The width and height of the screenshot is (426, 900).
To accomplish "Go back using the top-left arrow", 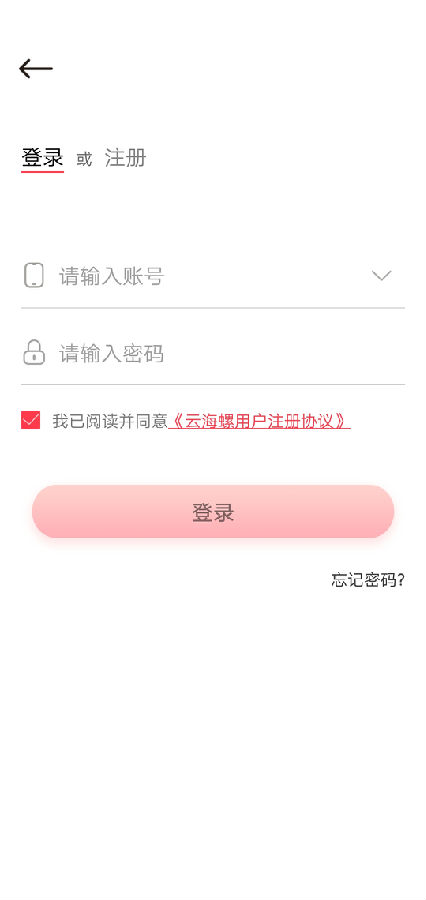I will pyautogui.click(x=36, y=69).
